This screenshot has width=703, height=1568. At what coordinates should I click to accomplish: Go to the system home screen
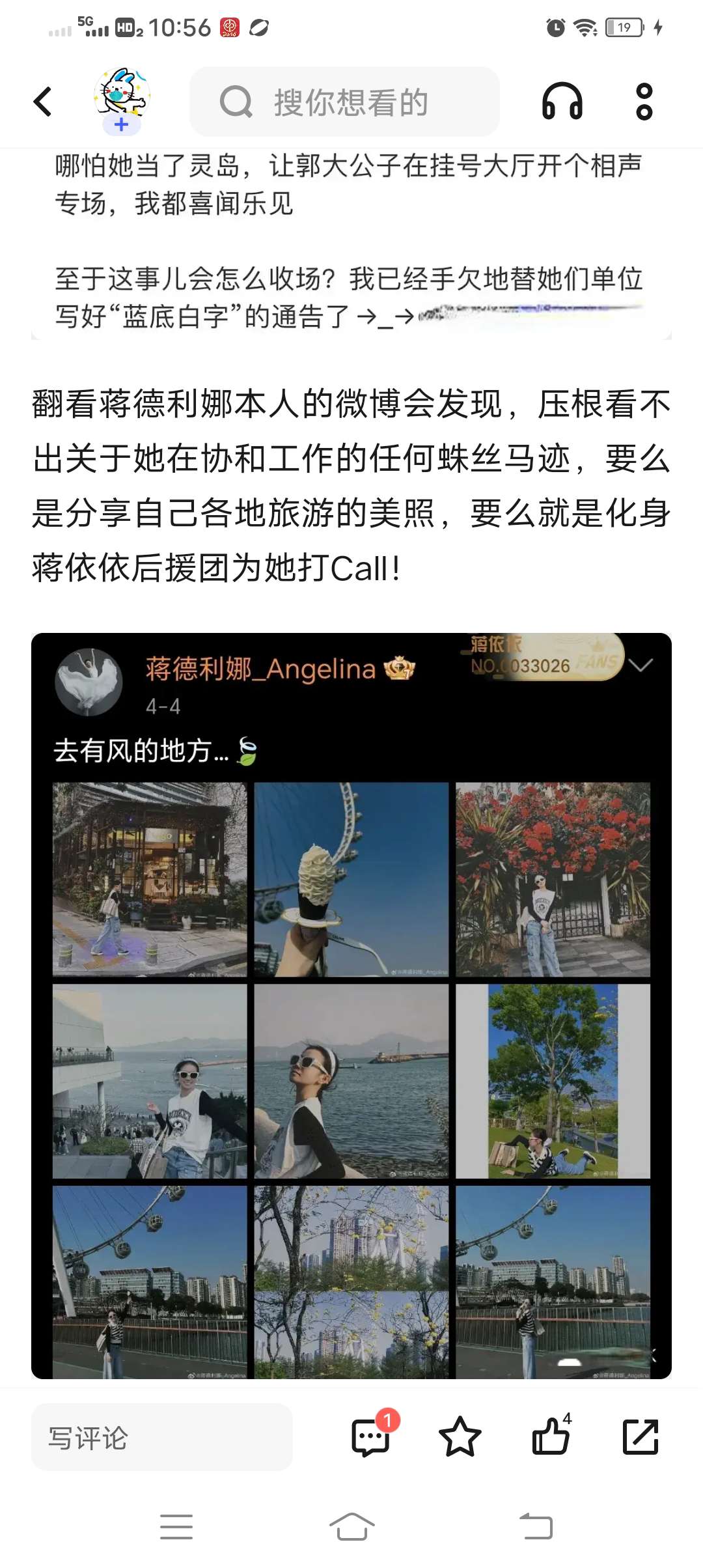[x=351, y=1526]
